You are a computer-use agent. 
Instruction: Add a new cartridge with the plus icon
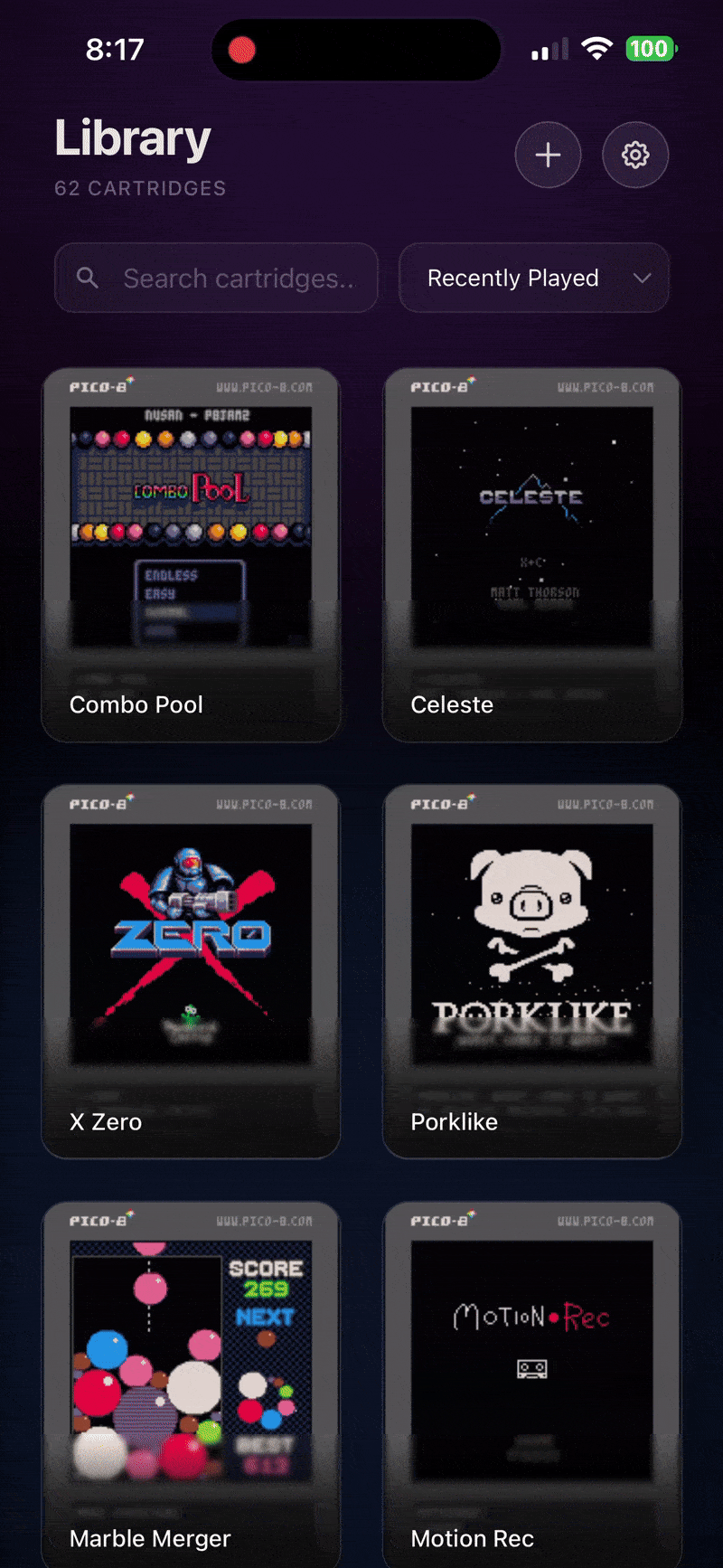point(548,156)
